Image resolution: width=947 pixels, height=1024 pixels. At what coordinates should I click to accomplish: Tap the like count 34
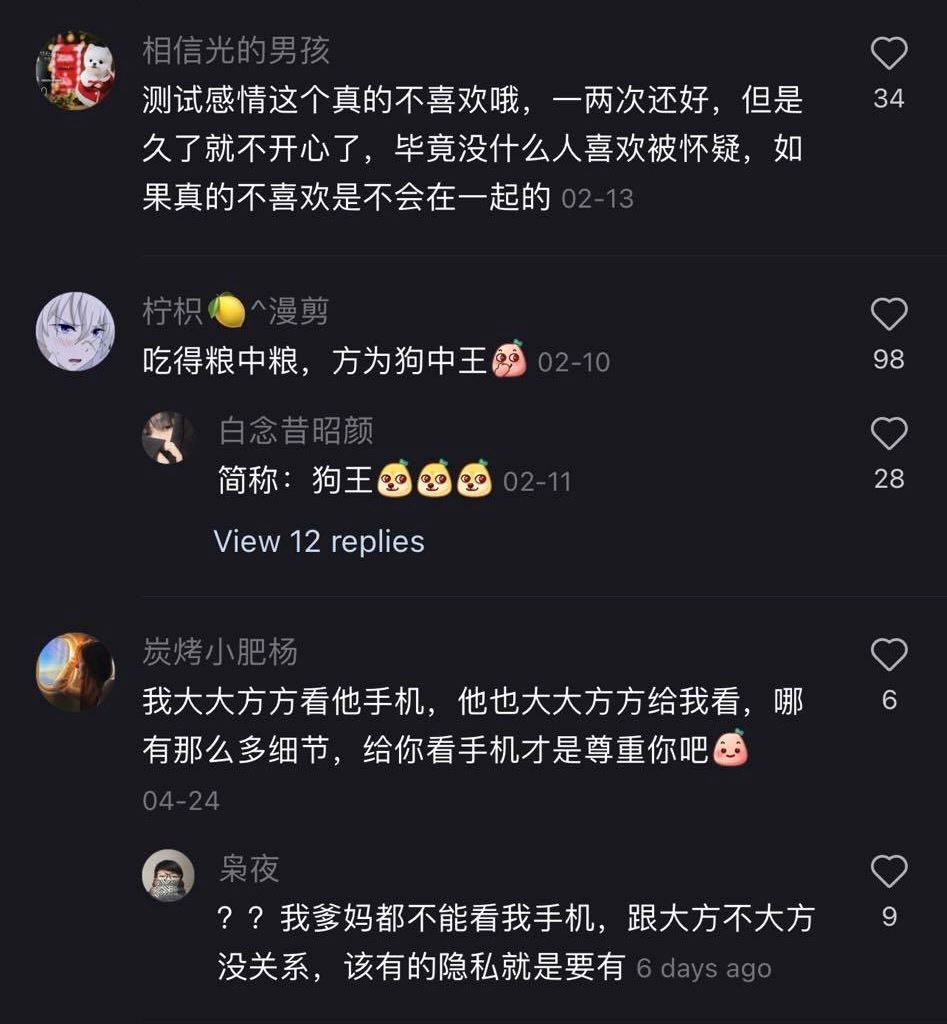pyautogui.click(x=887, y=98)
